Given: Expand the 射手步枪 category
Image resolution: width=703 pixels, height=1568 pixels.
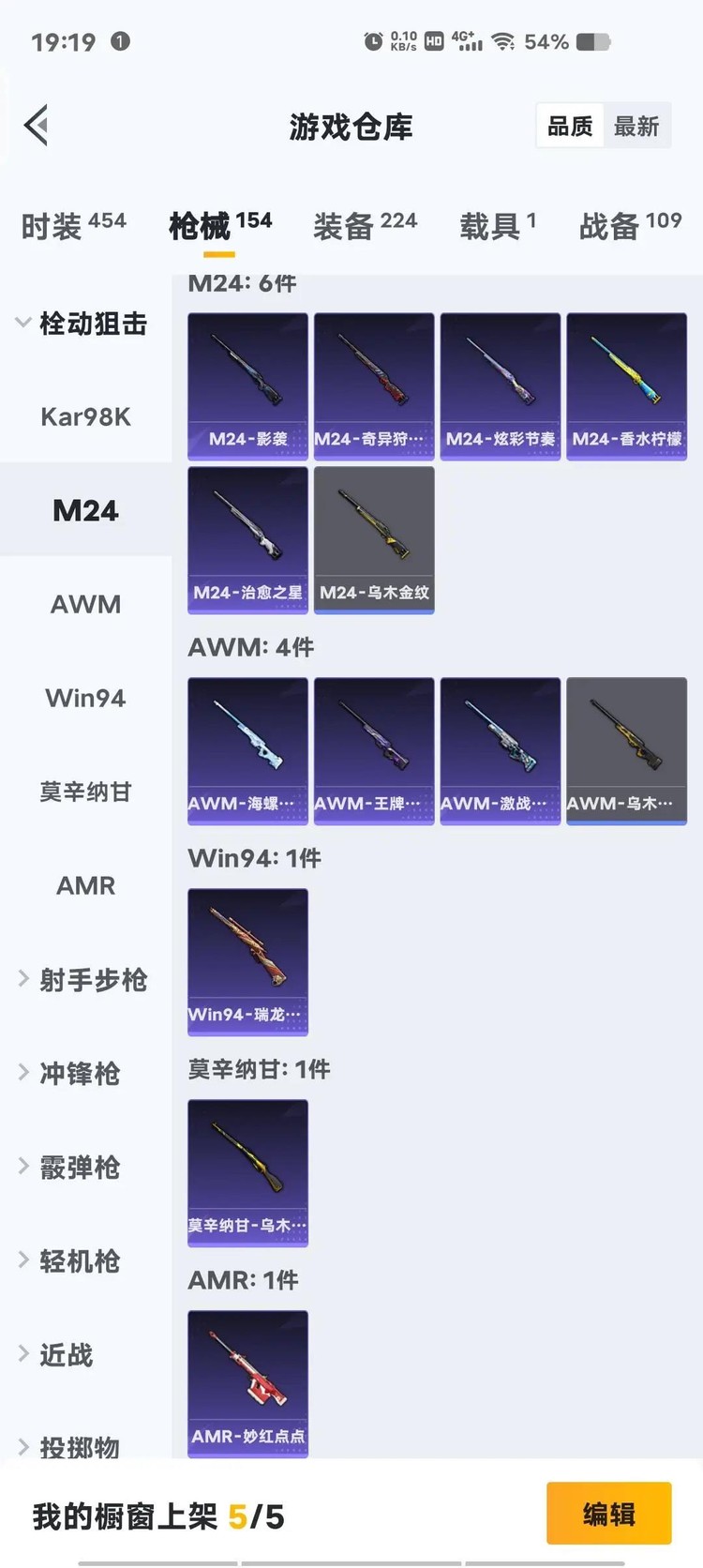Looking at the screenshot, I should [x=82, y=980].
